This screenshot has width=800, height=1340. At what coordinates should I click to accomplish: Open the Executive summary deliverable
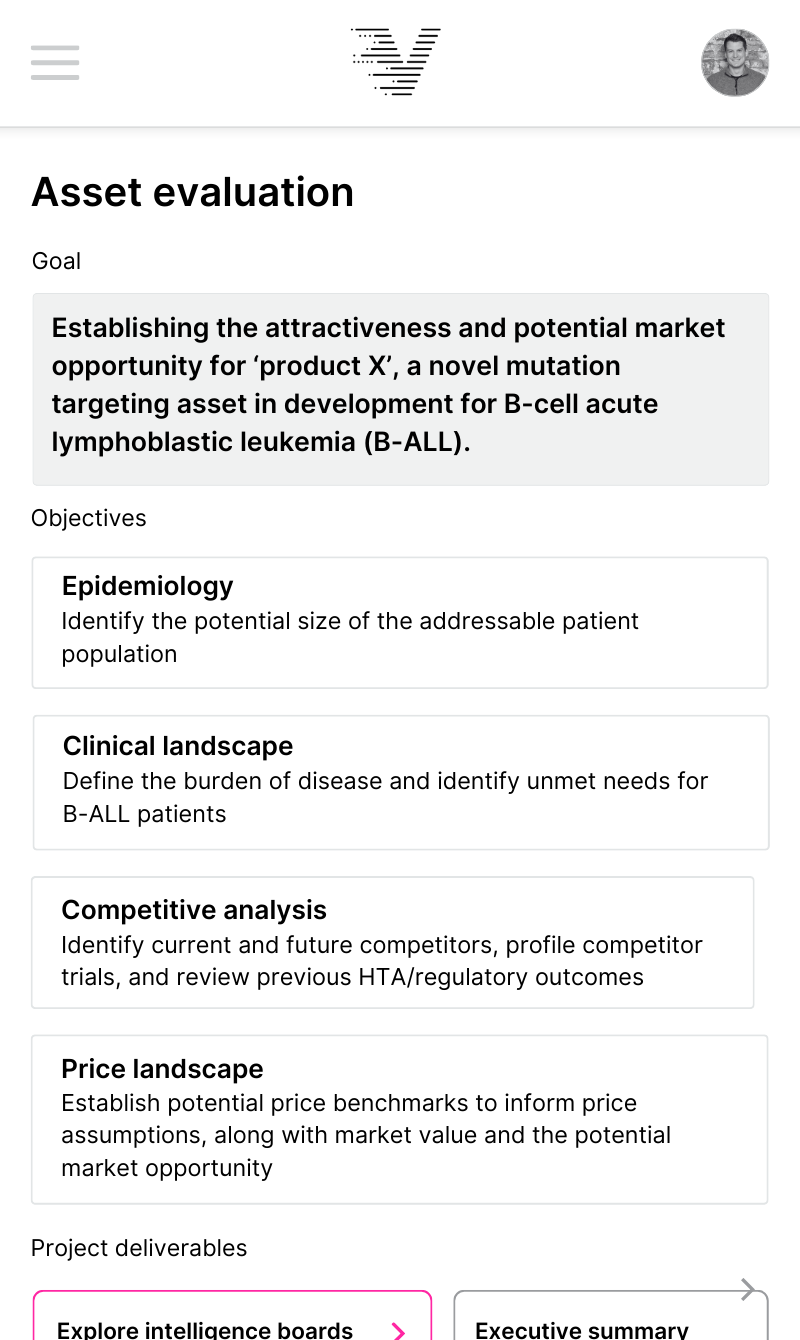pos(610,1322)
